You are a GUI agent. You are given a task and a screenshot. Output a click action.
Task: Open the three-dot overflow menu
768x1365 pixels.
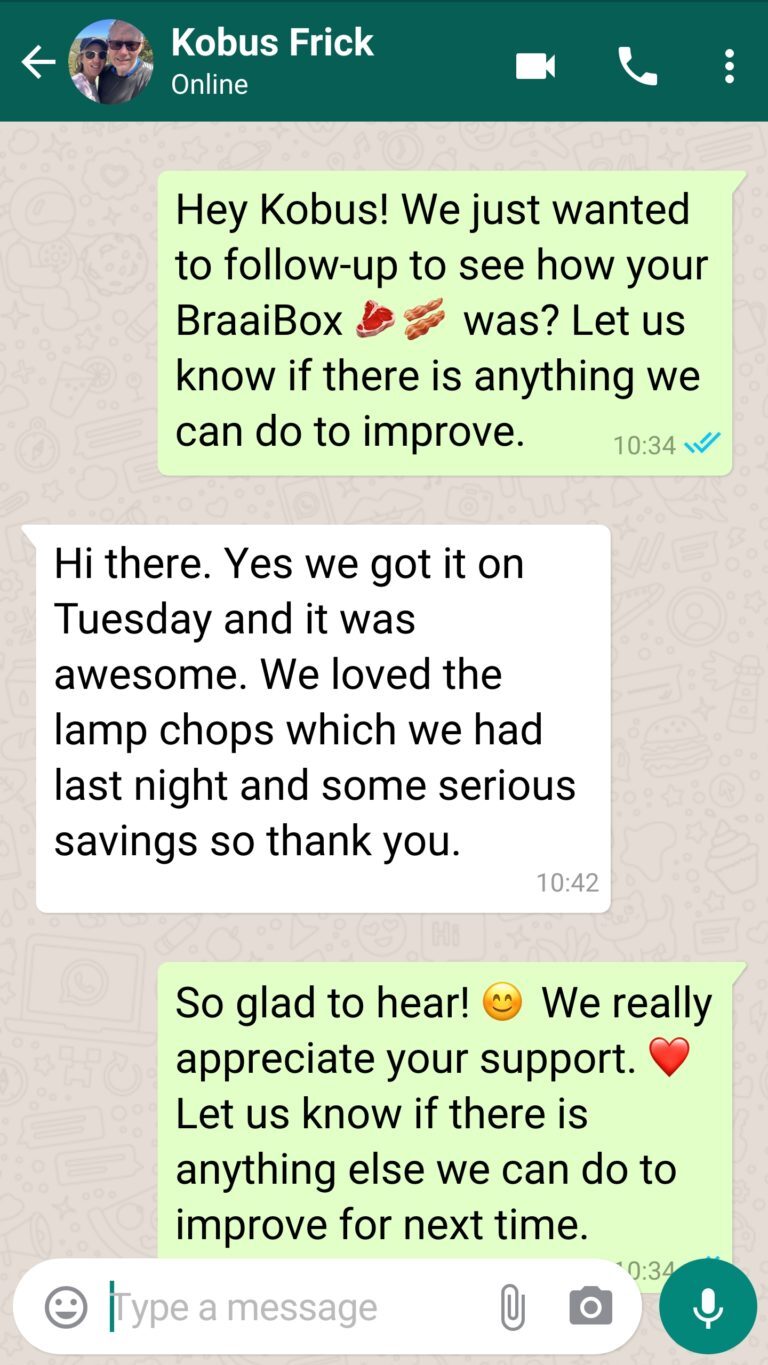[x=729, y=66]
